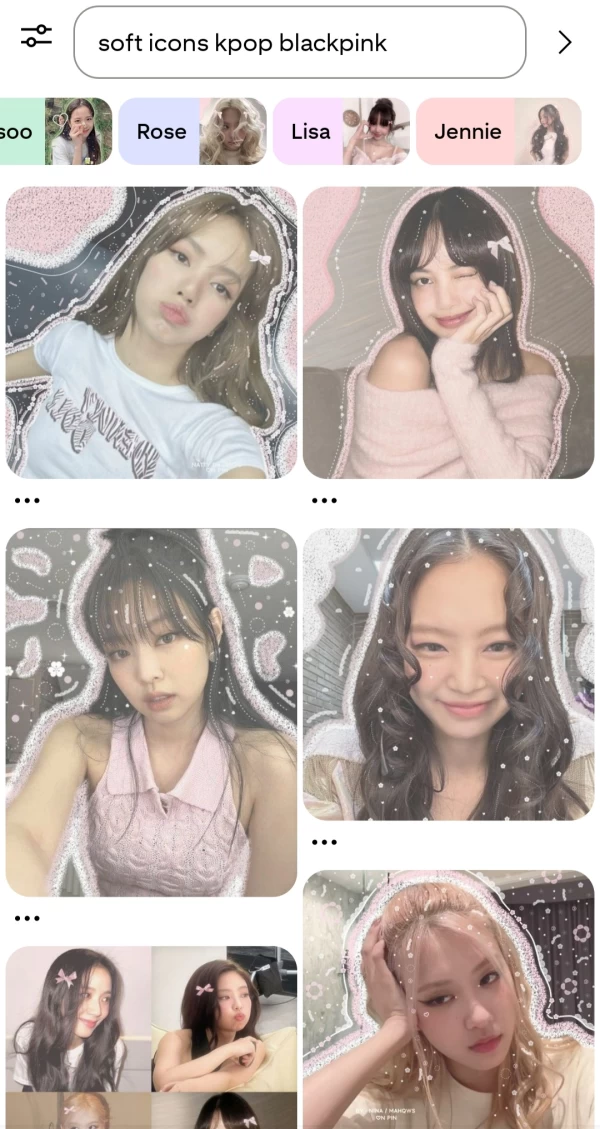The width and height of the screenshot is (600, 1129).
Task: Tap the search field with 'soft icons kpop blackpink'
Action: click(299, 43)
